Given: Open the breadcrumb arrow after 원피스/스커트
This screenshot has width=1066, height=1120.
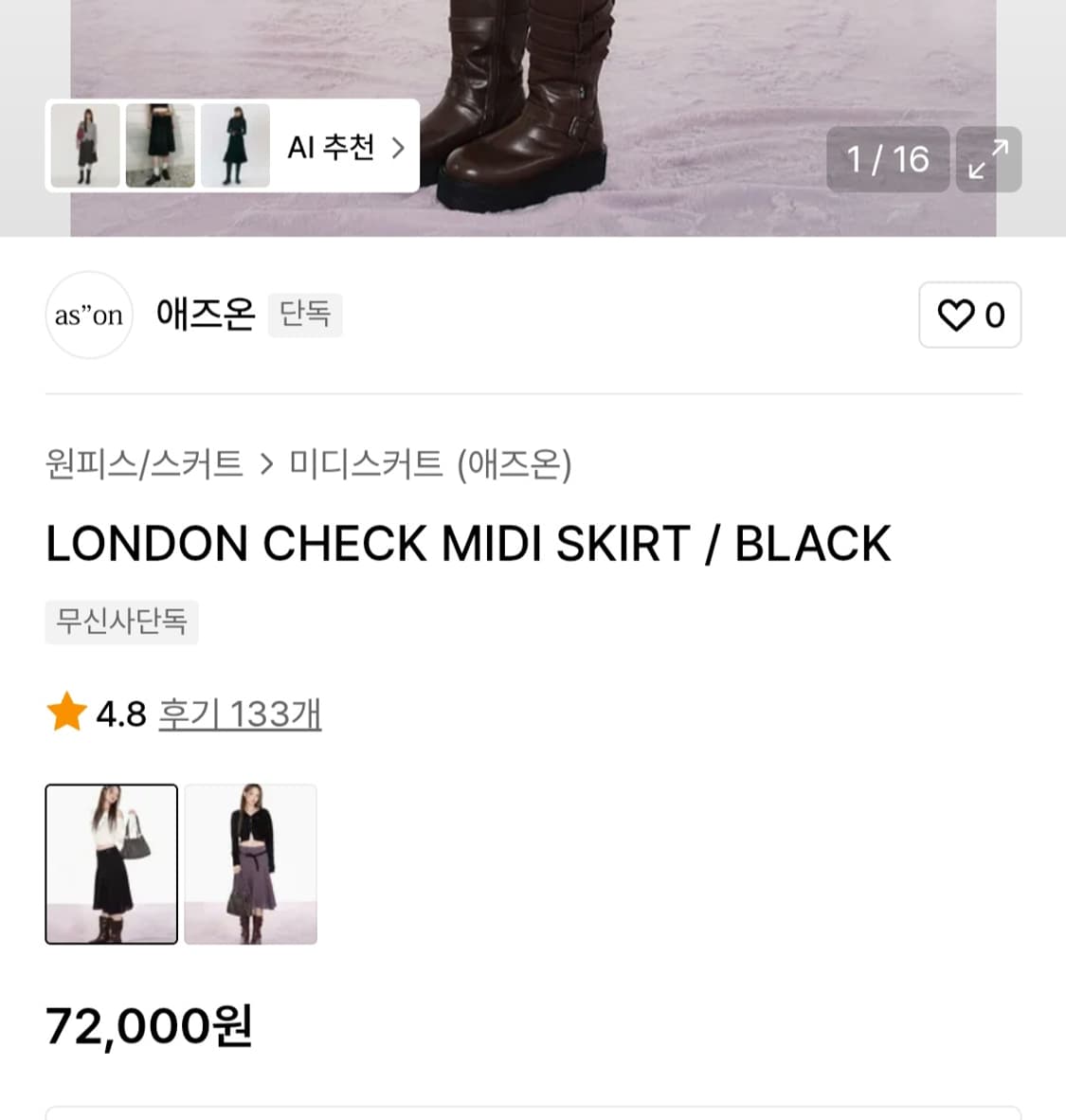Looking at the screenshot, I should (267, 465).
